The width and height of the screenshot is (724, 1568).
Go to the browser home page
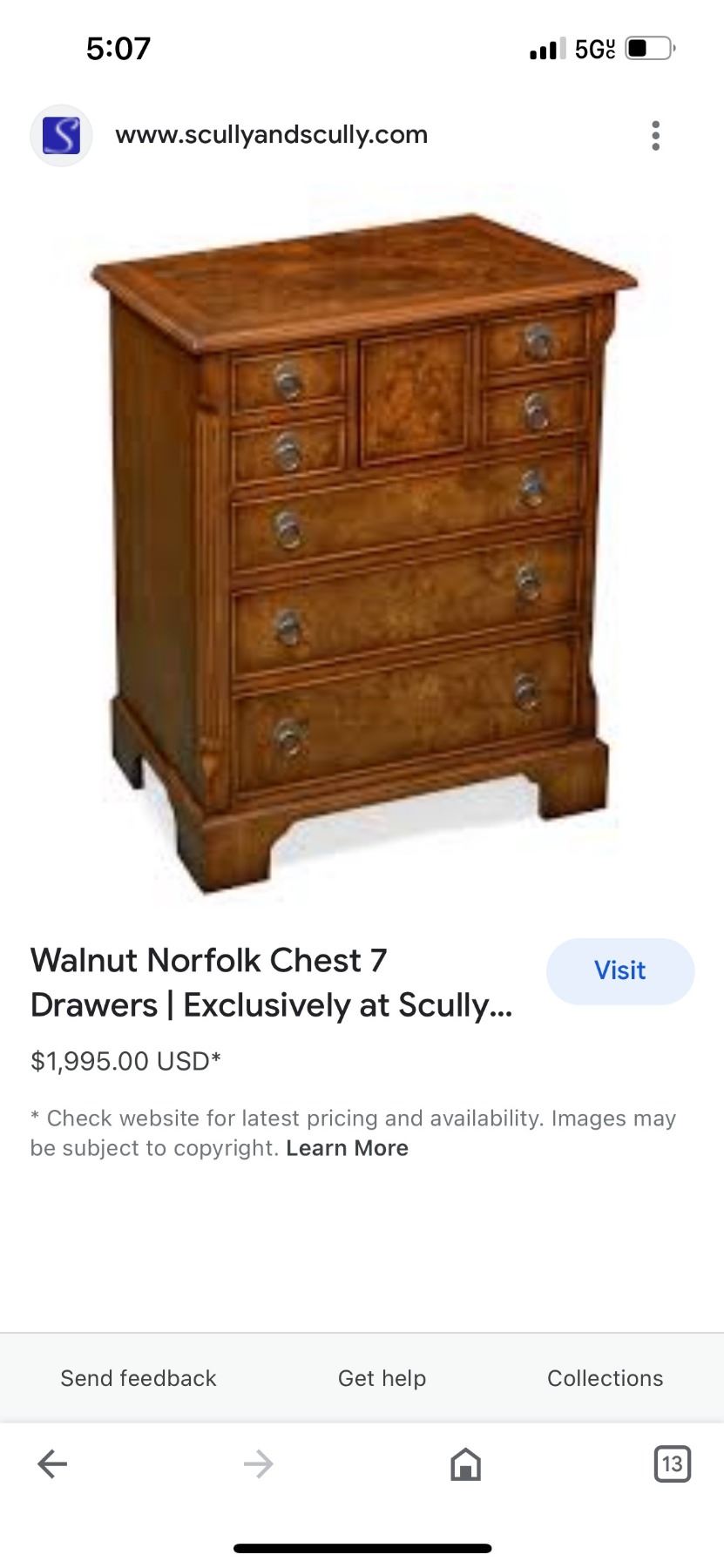[x=465, y=1464]
